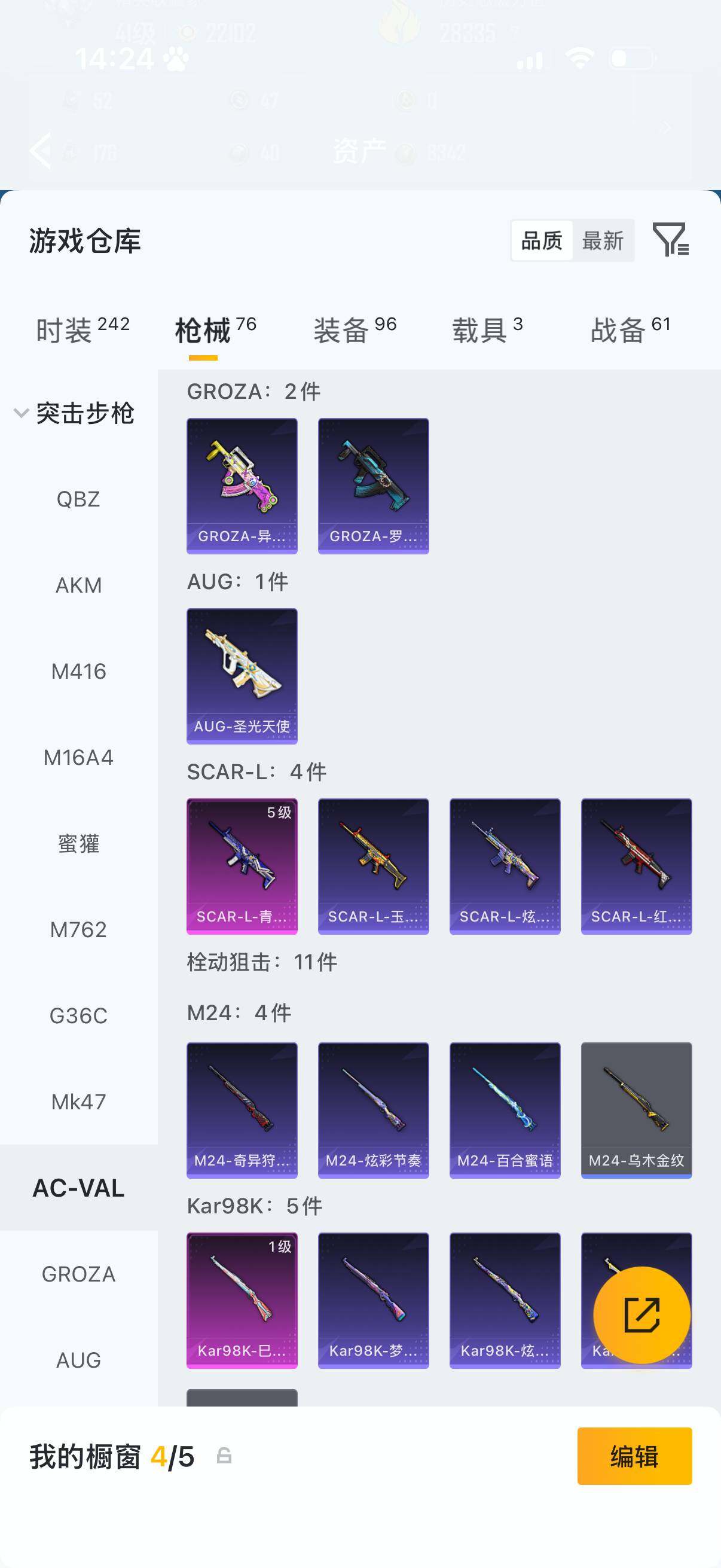Go back using the top-left arrow
This screenshot has height=1568, width=721.
41,150
